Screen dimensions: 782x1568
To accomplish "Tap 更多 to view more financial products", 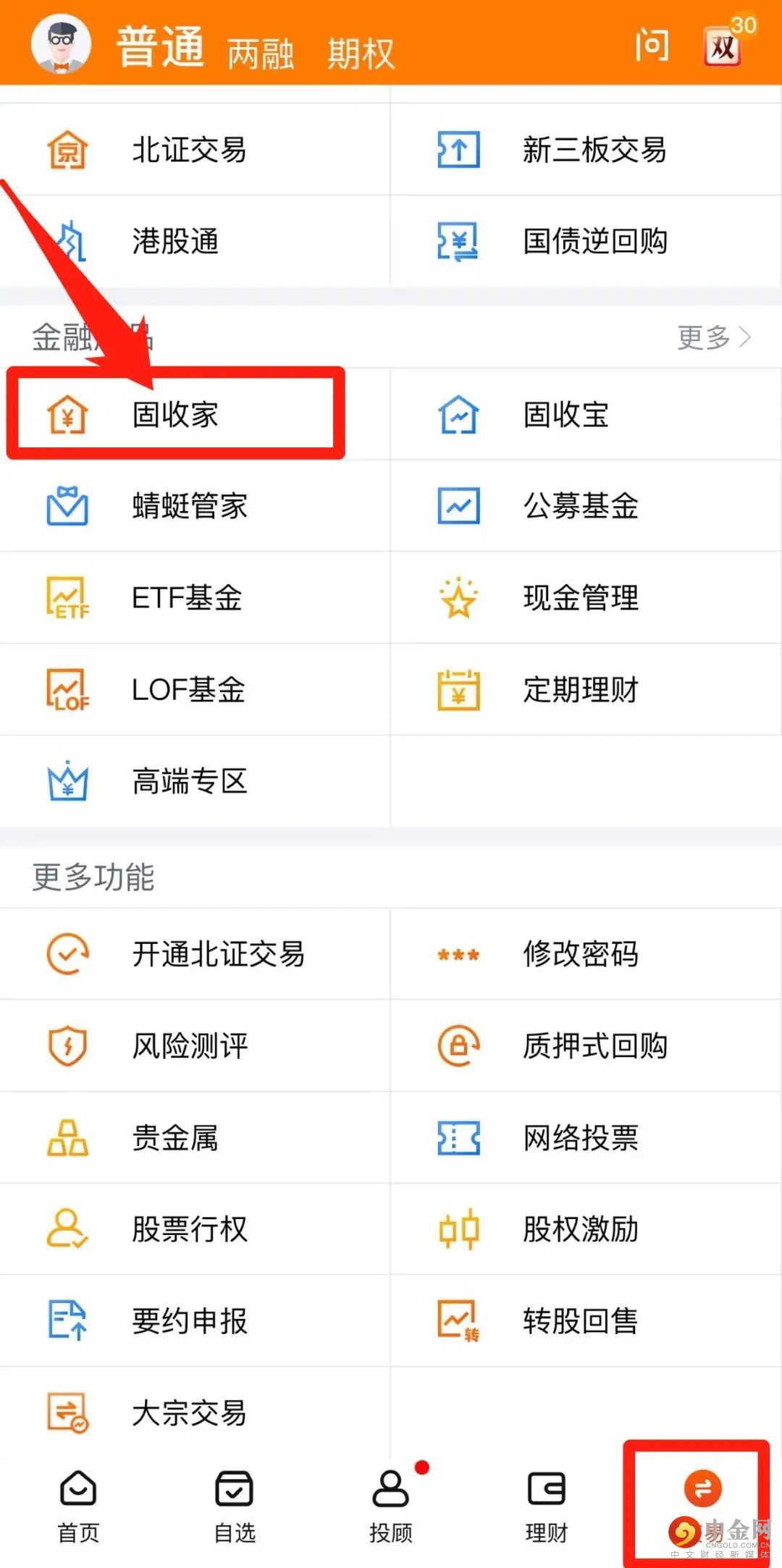I will click(x=713, y=337).
